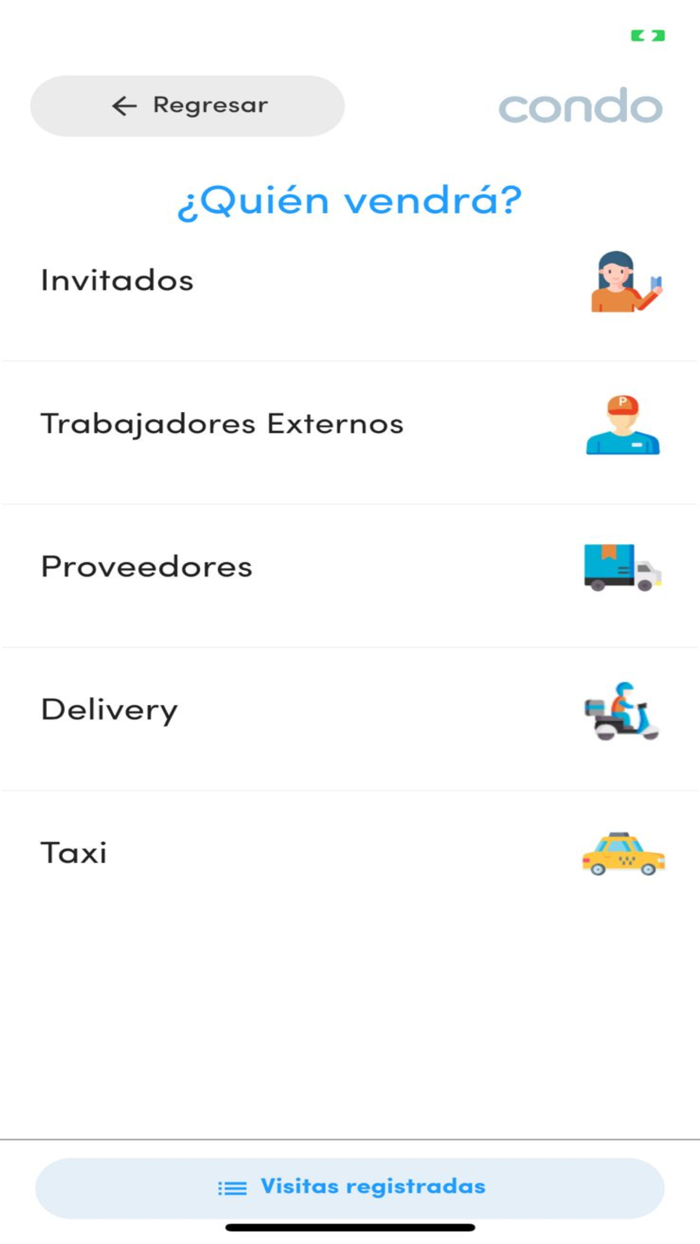Pick Delivery from the list
Viewport: 700px width, 1244px height.
click(x=350, y=710)
